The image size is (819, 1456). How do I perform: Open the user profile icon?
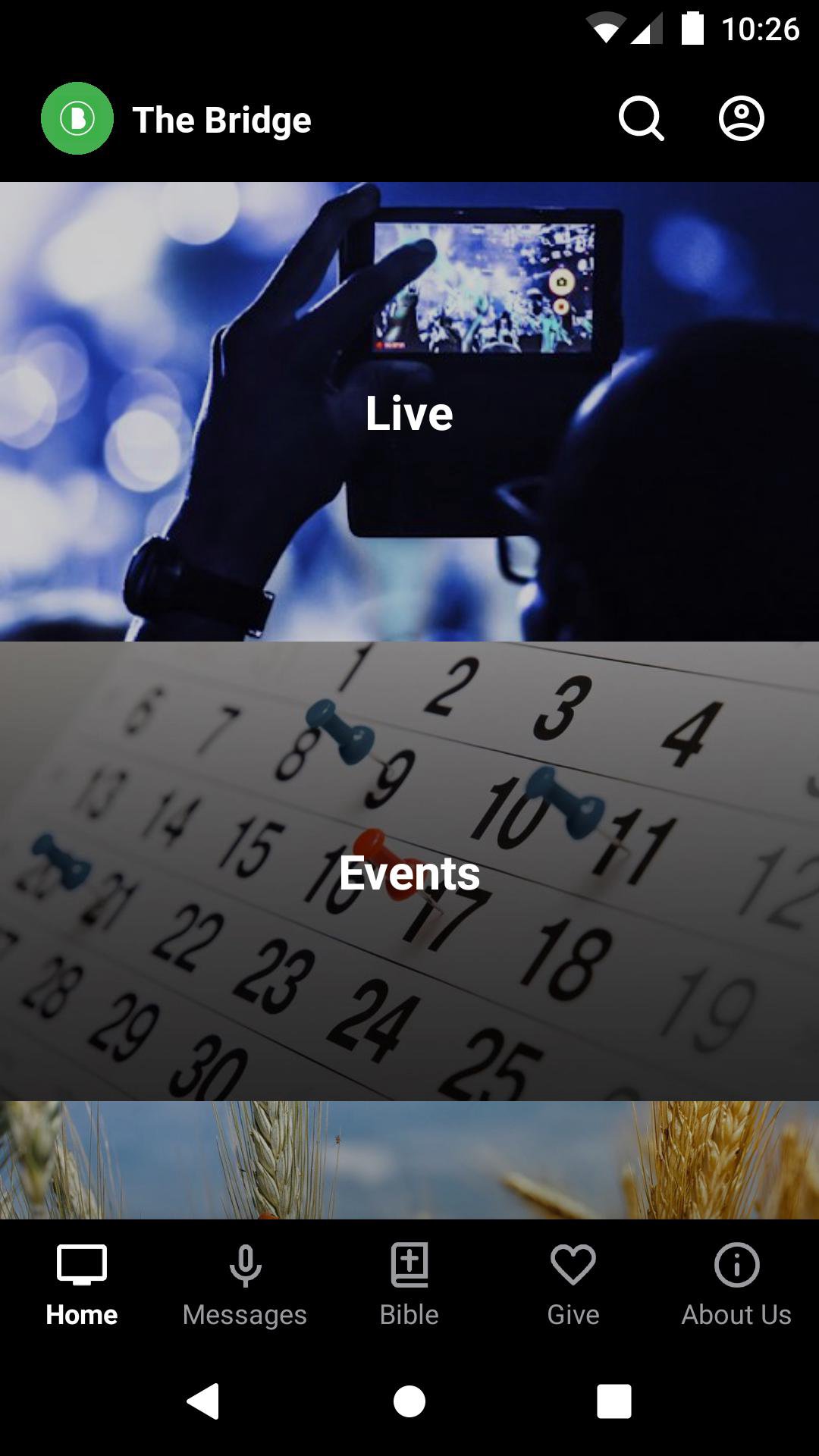[x=741, y=119]
